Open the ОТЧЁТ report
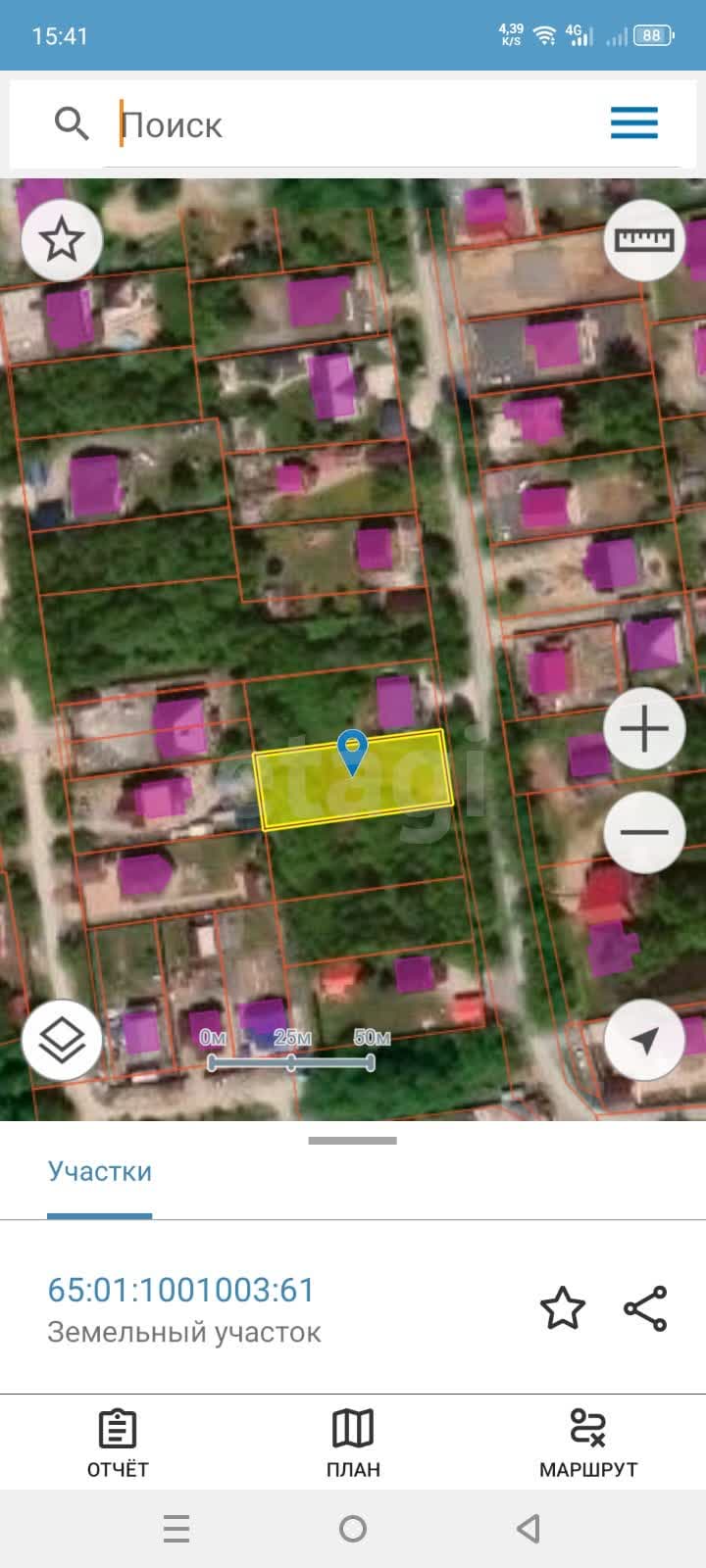 118,1444
